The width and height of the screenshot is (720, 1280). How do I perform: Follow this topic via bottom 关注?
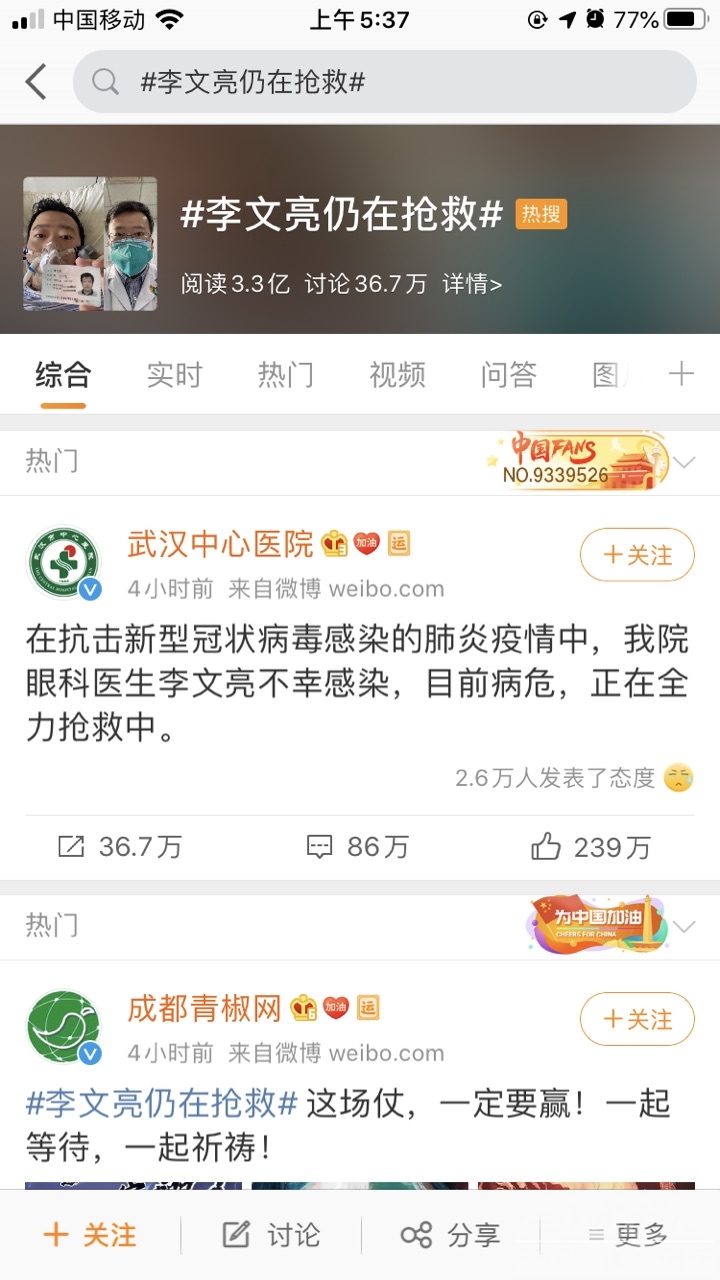(x=90, y=1235)
